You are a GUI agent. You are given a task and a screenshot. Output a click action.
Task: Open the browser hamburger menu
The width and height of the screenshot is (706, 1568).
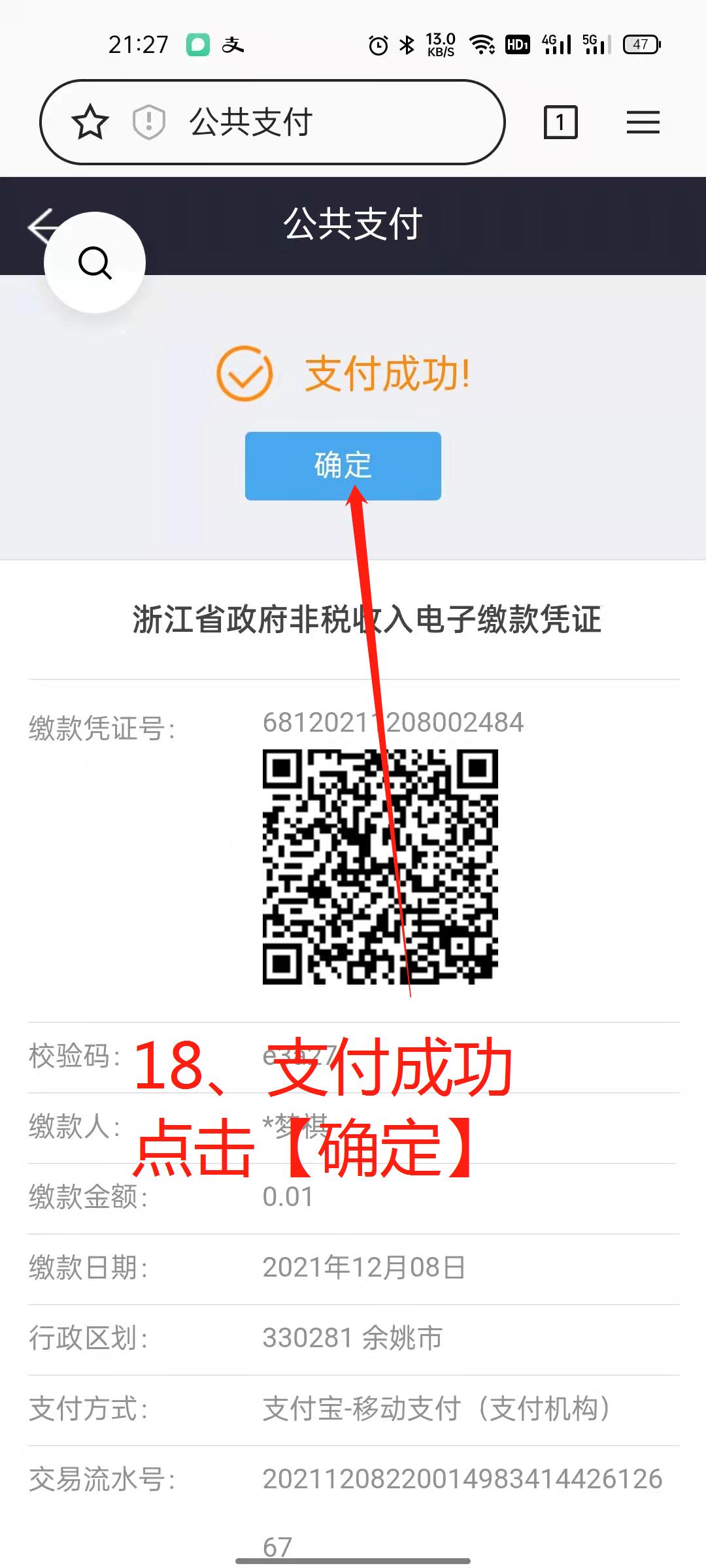pos(643,122)
